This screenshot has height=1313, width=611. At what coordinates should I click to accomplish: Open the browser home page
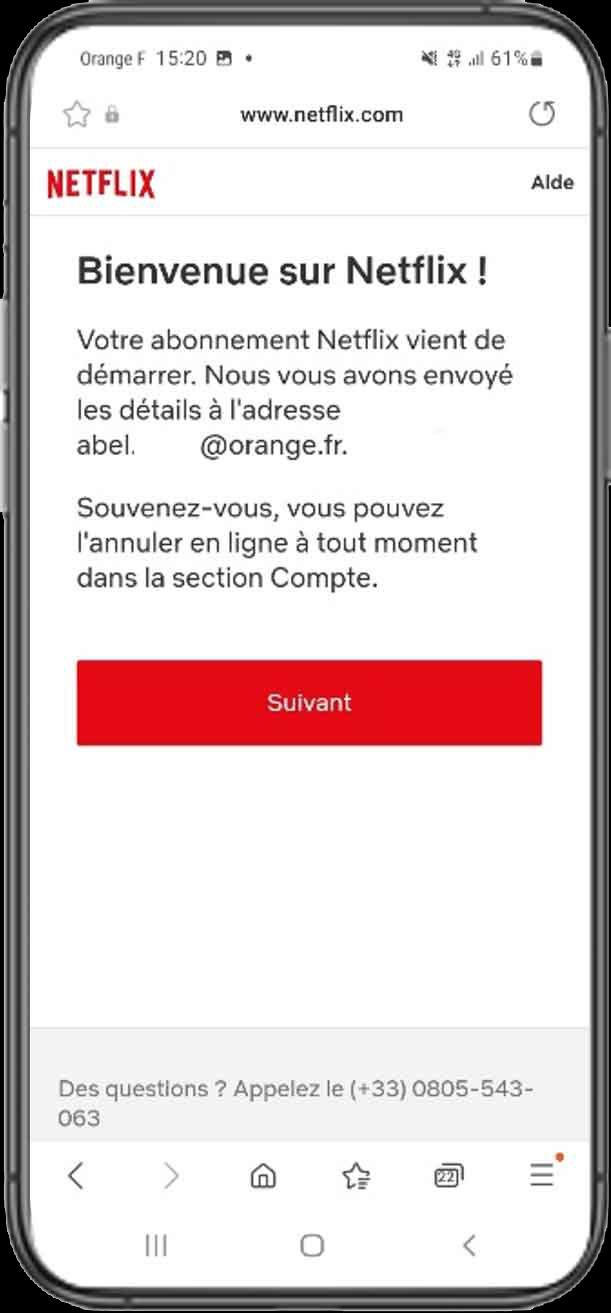point(263,1176)
